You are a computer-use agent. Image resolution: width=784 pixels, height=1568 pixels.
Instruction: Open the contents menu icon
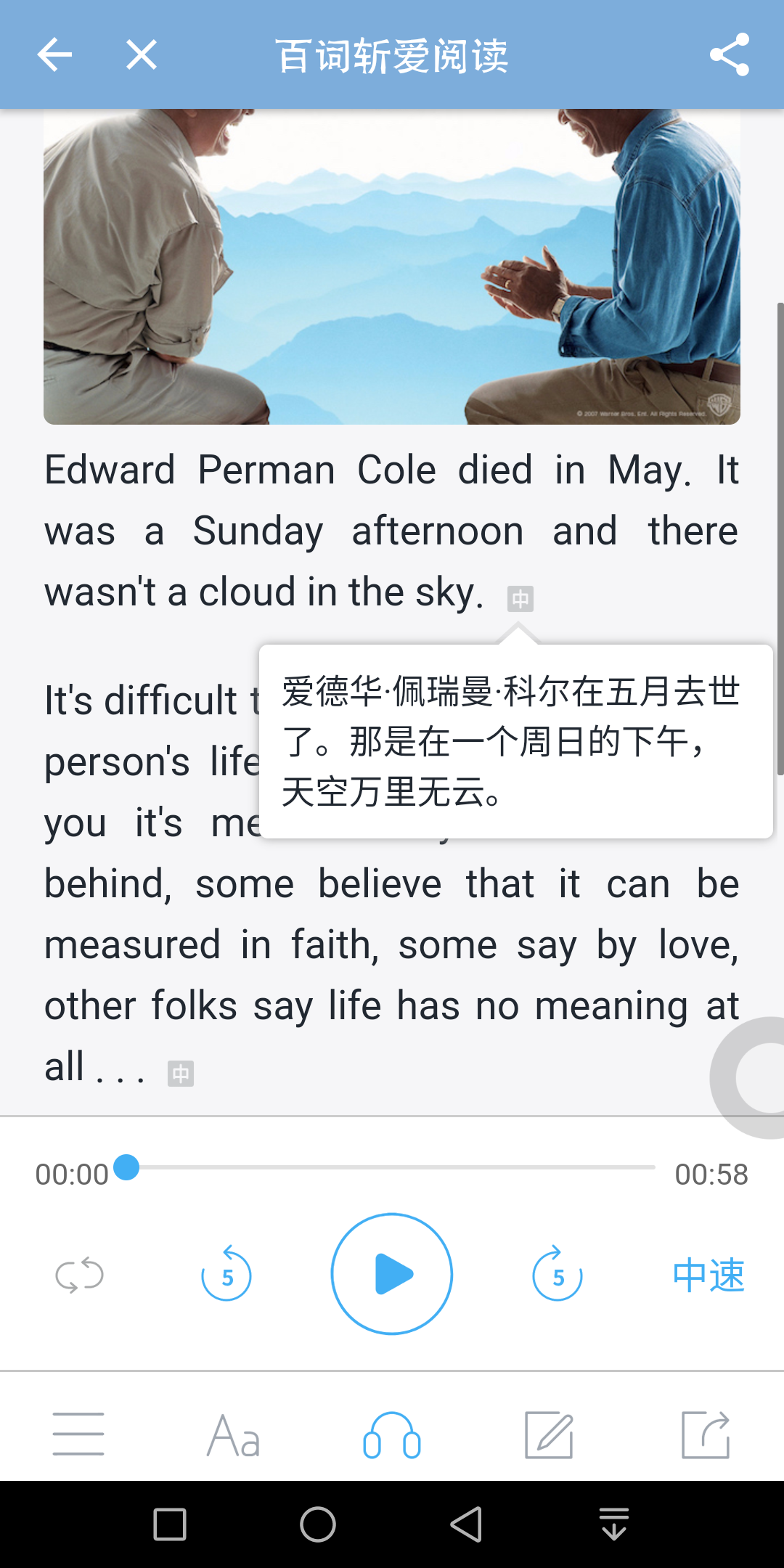pyautogui.click(x=78, y=1434)
